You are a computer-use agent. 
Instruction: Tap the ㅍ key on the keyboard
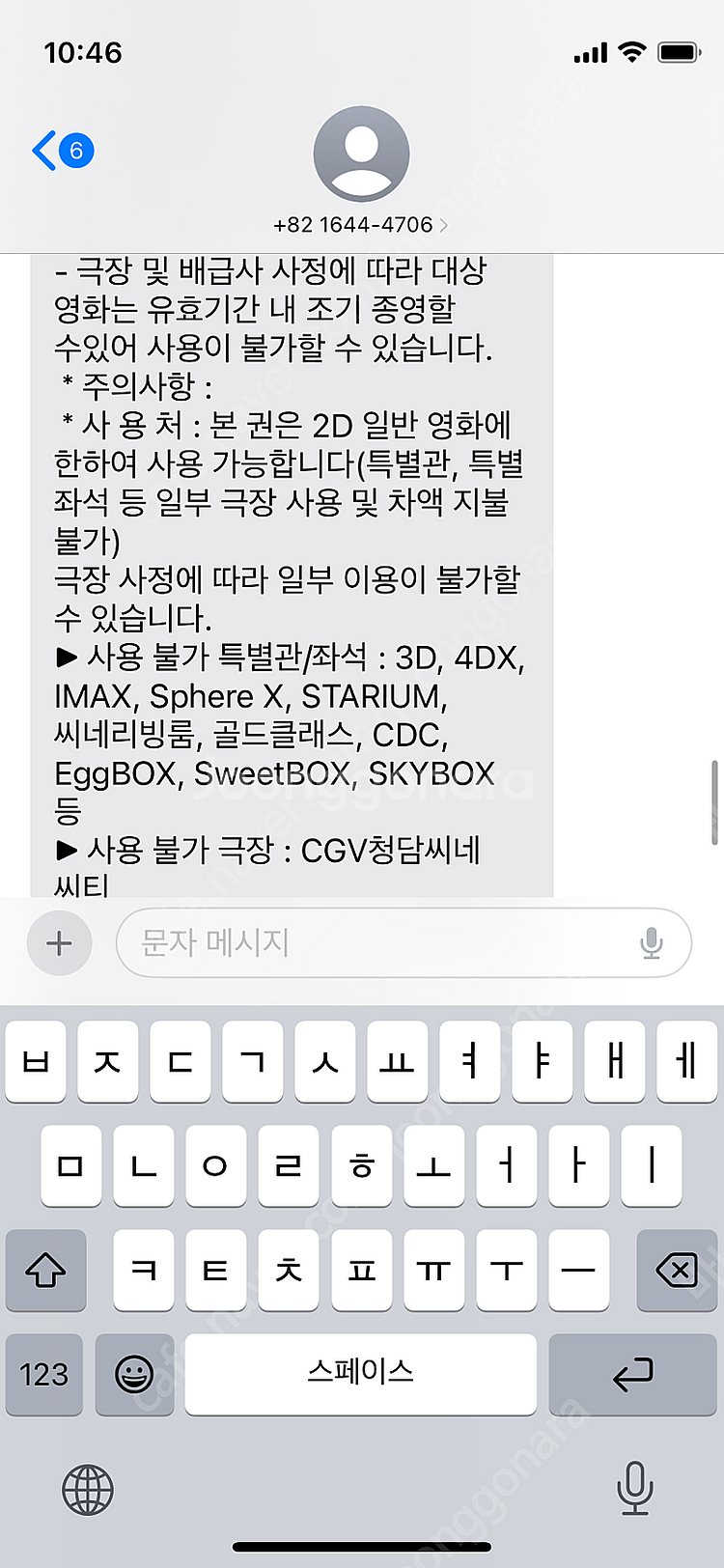click(361, 1271)
